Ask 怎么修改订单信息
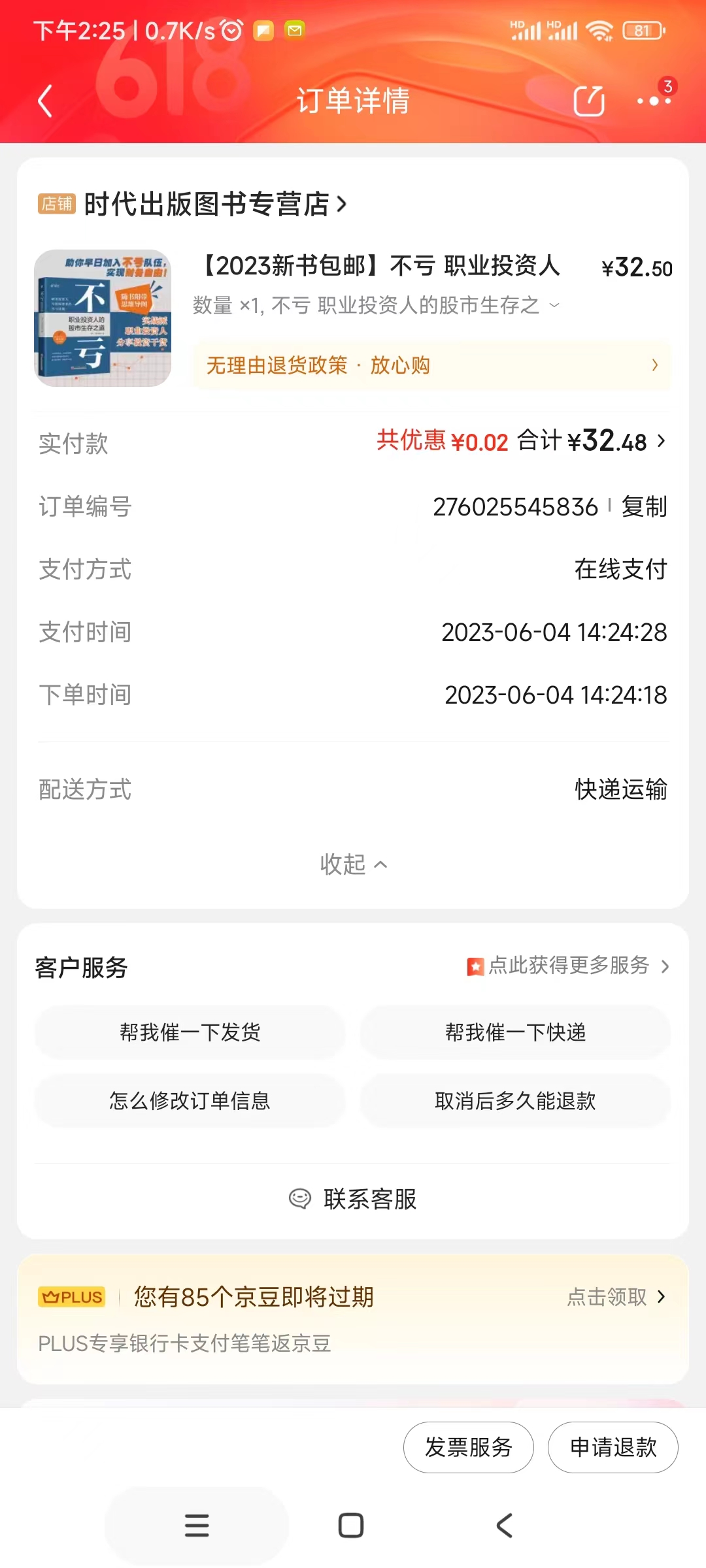Image resolution: width=706 pixels, height=1568 pixels. 190,1101
